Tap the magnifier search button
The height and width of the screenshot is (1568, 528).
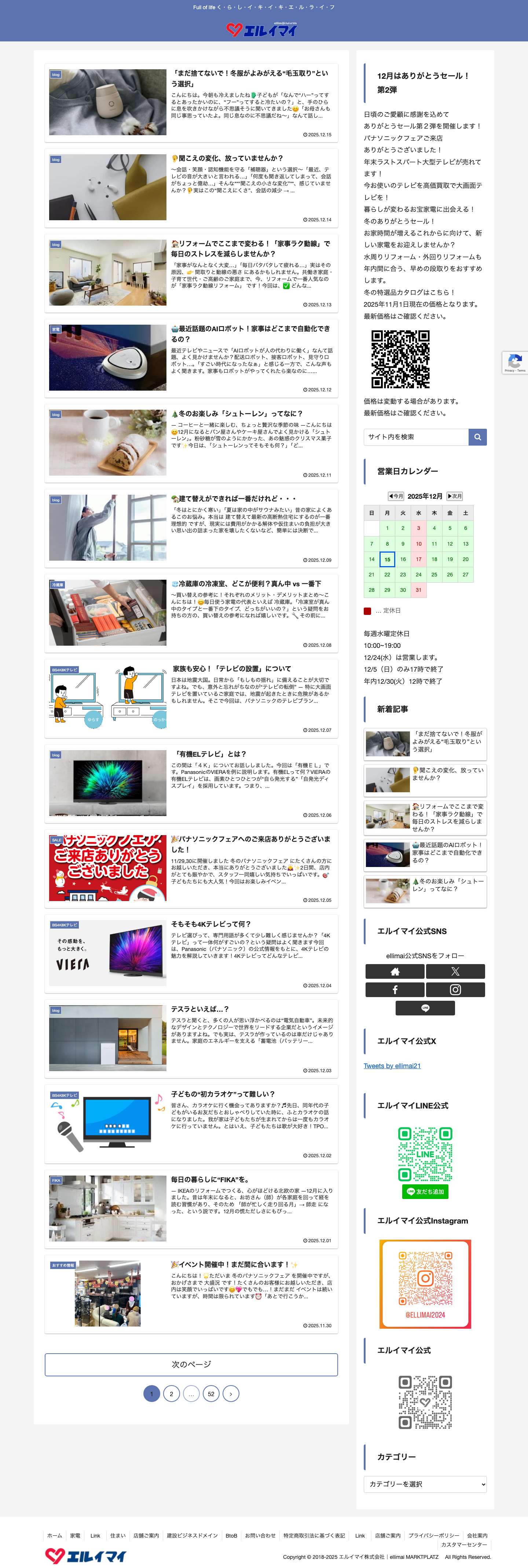[477, 436]
